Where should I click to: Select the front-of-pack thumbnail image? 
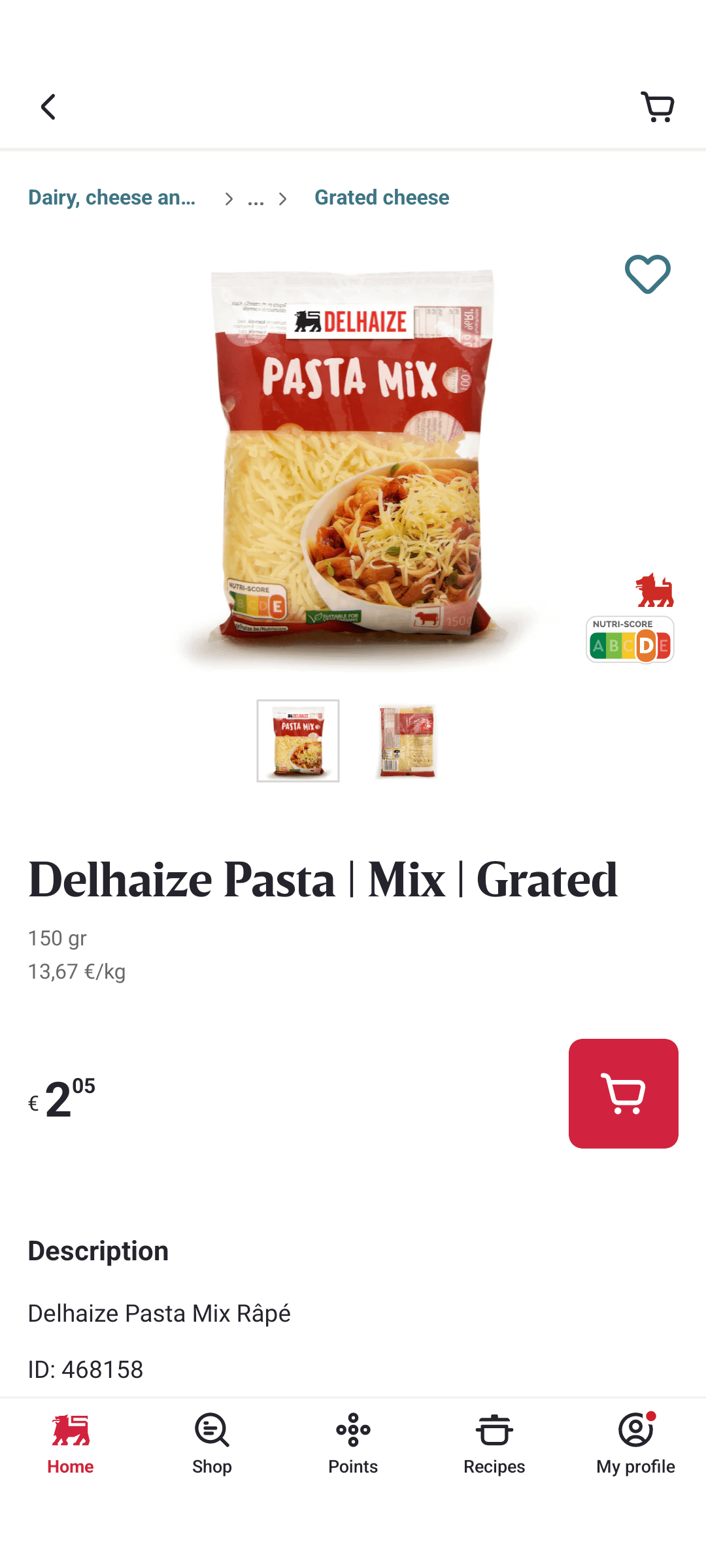click(298, 741)
